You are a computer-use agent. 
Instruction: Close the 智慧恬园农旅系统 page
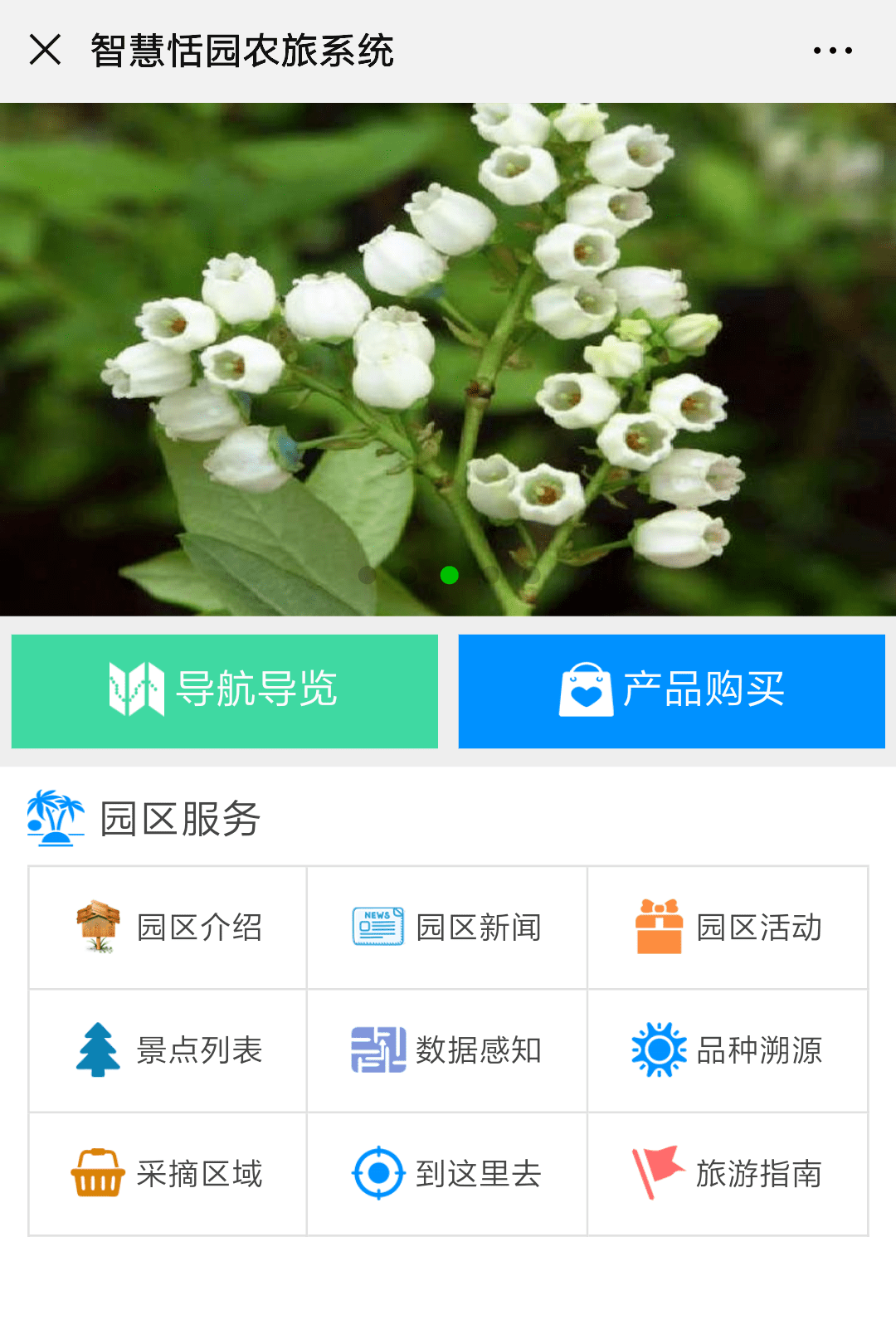click(46, 51)
